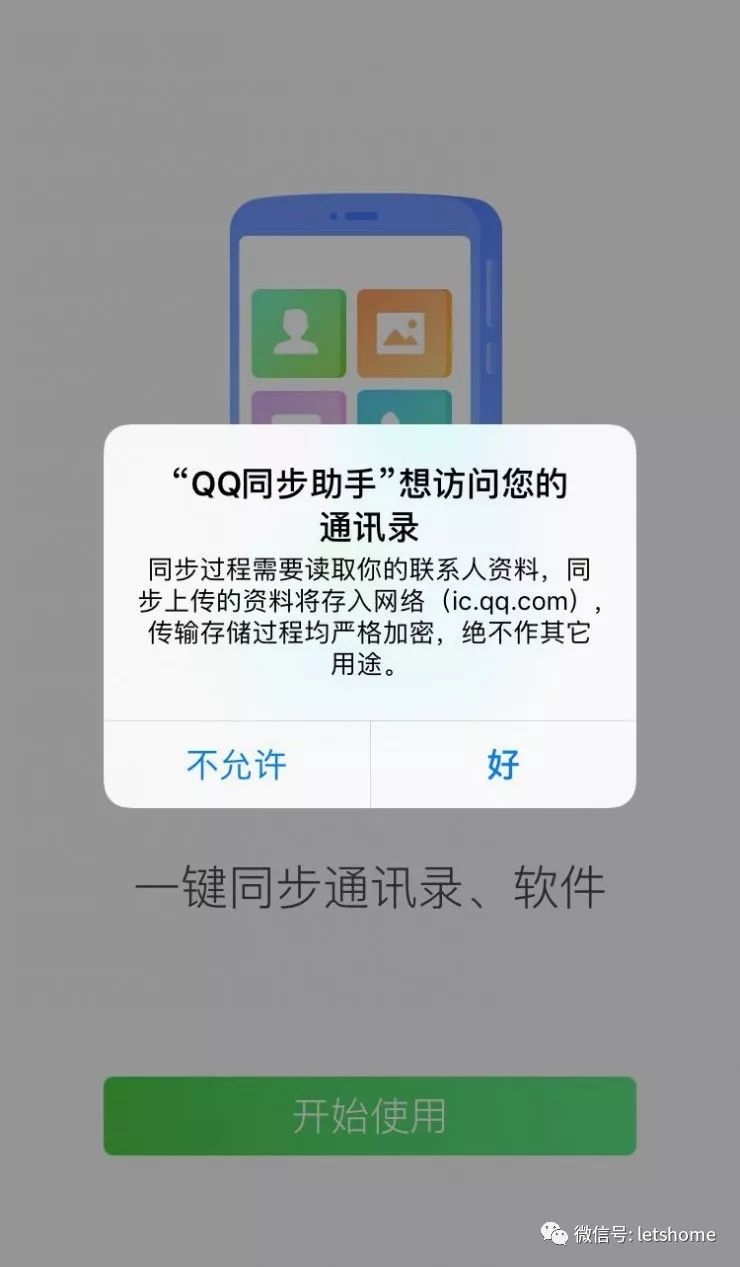The width and height of the screenshot is (740, 1267).
Task: Tap the green 开始使用 button
Action: 369,1116
